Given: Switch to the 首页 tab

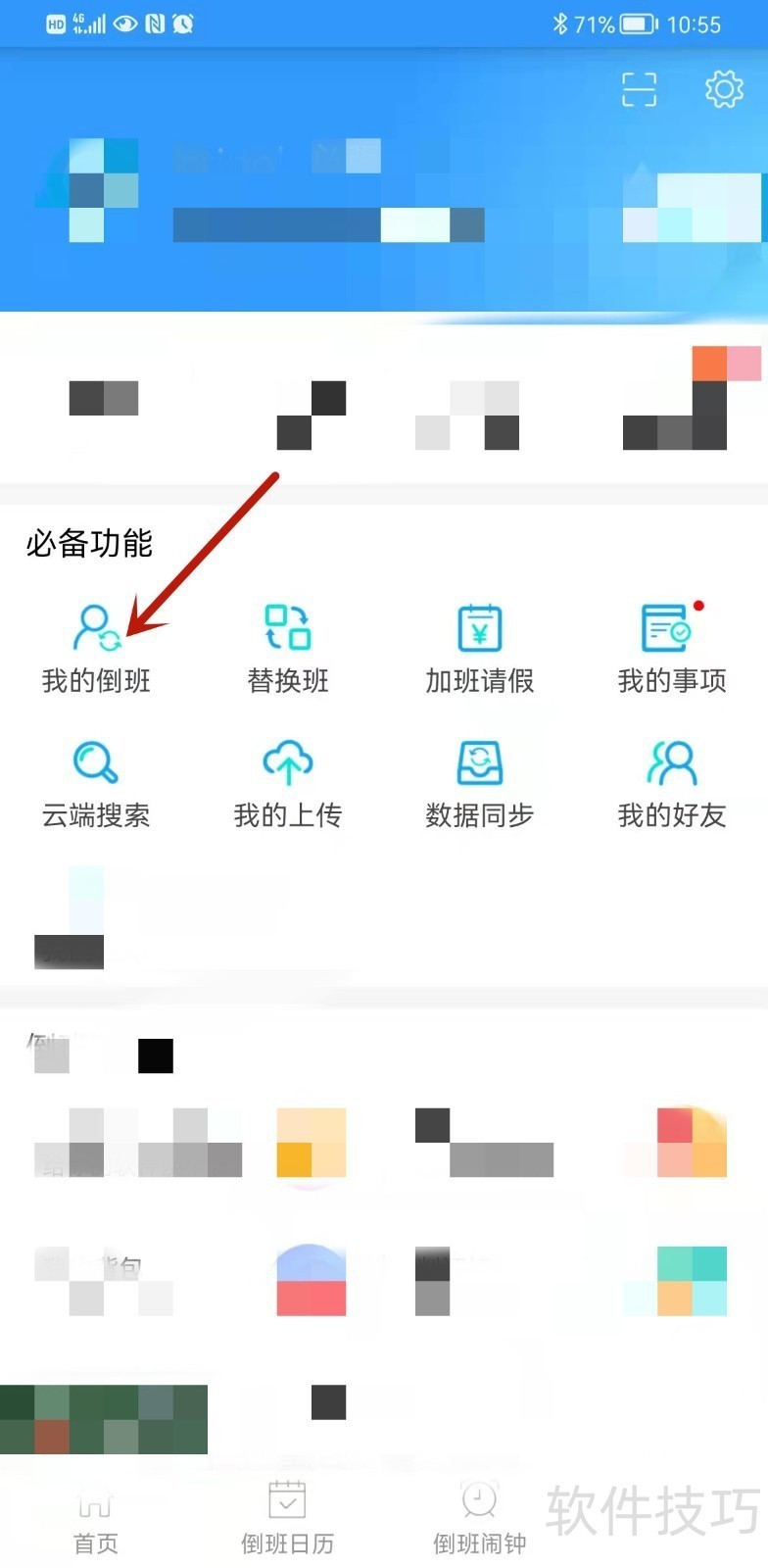Looking at the screenshot, I should point(96,1519).
